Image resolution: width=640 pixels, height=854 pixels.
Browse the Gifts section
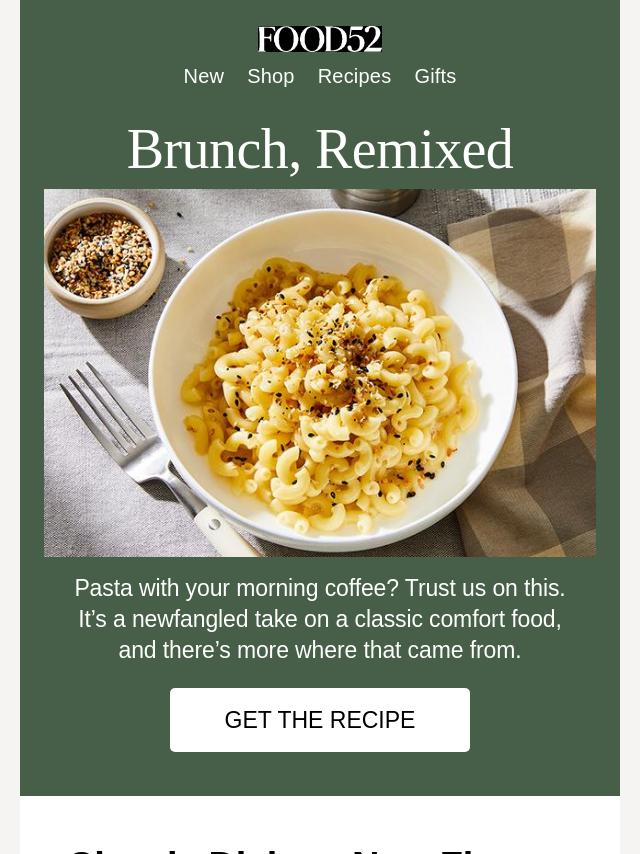click(x=435, y=76)
